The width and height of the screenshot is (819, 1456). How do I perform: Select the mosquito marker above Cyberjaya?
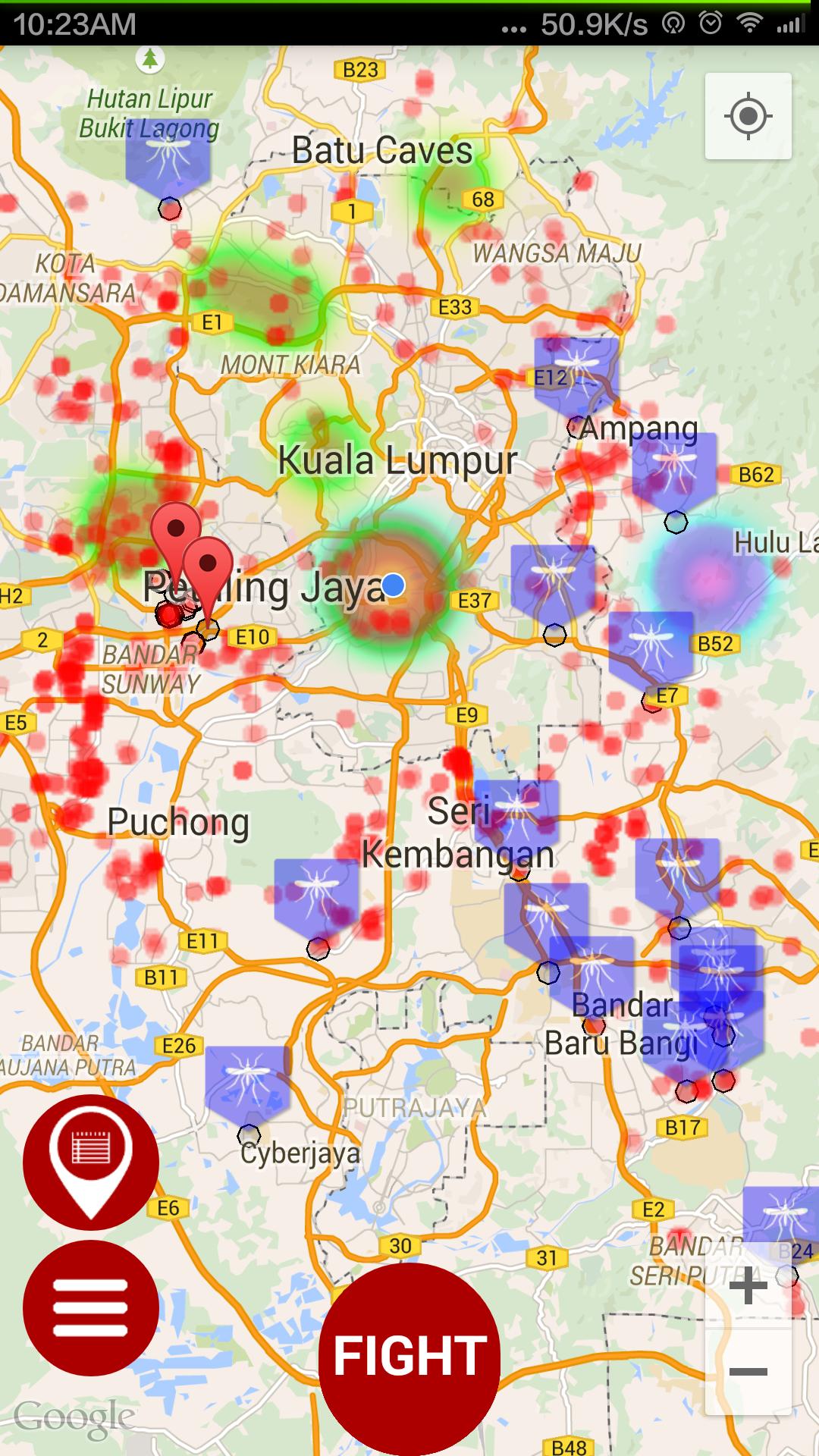tap(247, 1082)
